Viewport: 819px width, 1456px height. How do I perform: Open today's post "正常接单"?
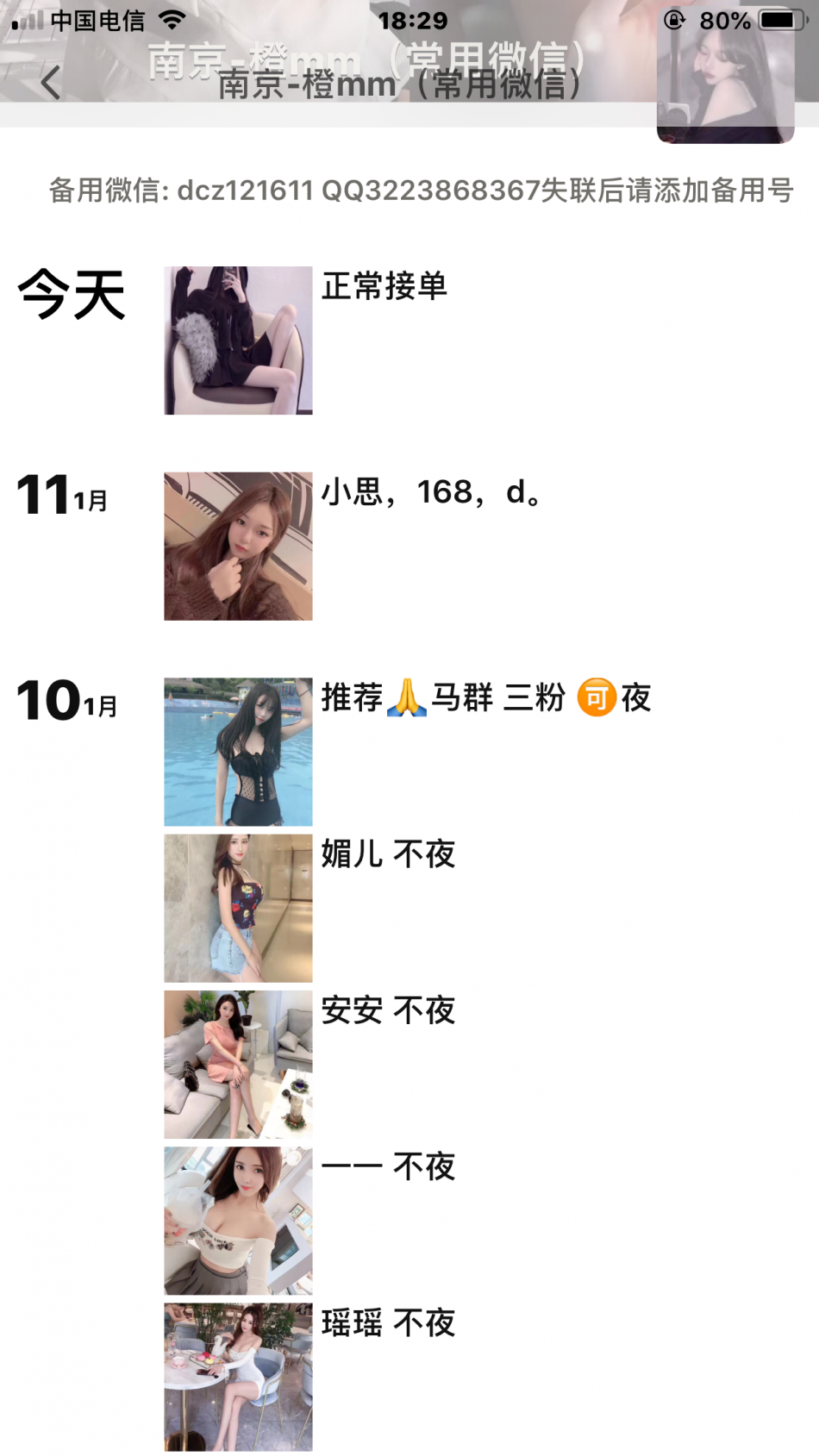pyautogui.click(x=238, y=341)
